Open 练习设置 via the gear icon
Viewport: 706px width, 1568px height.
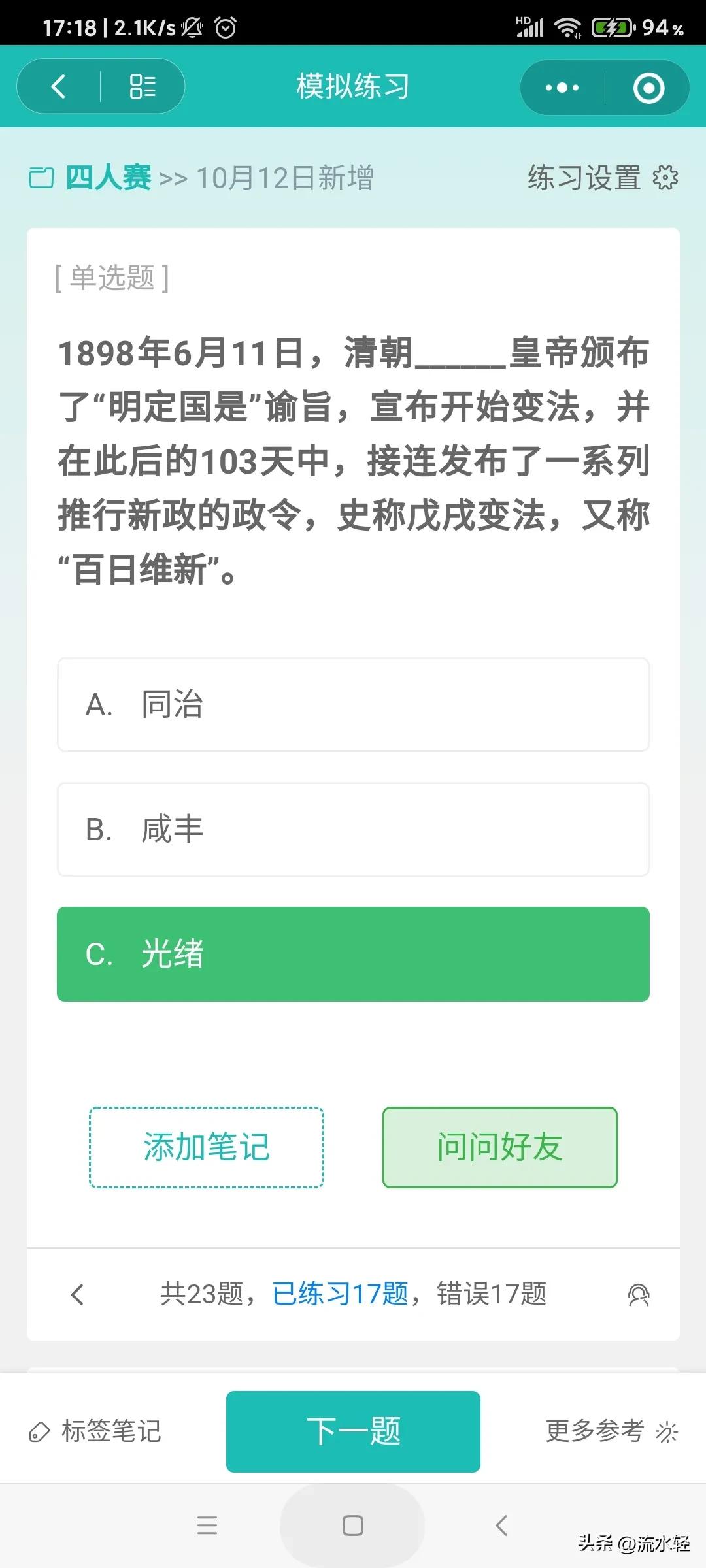coord(665,178)
